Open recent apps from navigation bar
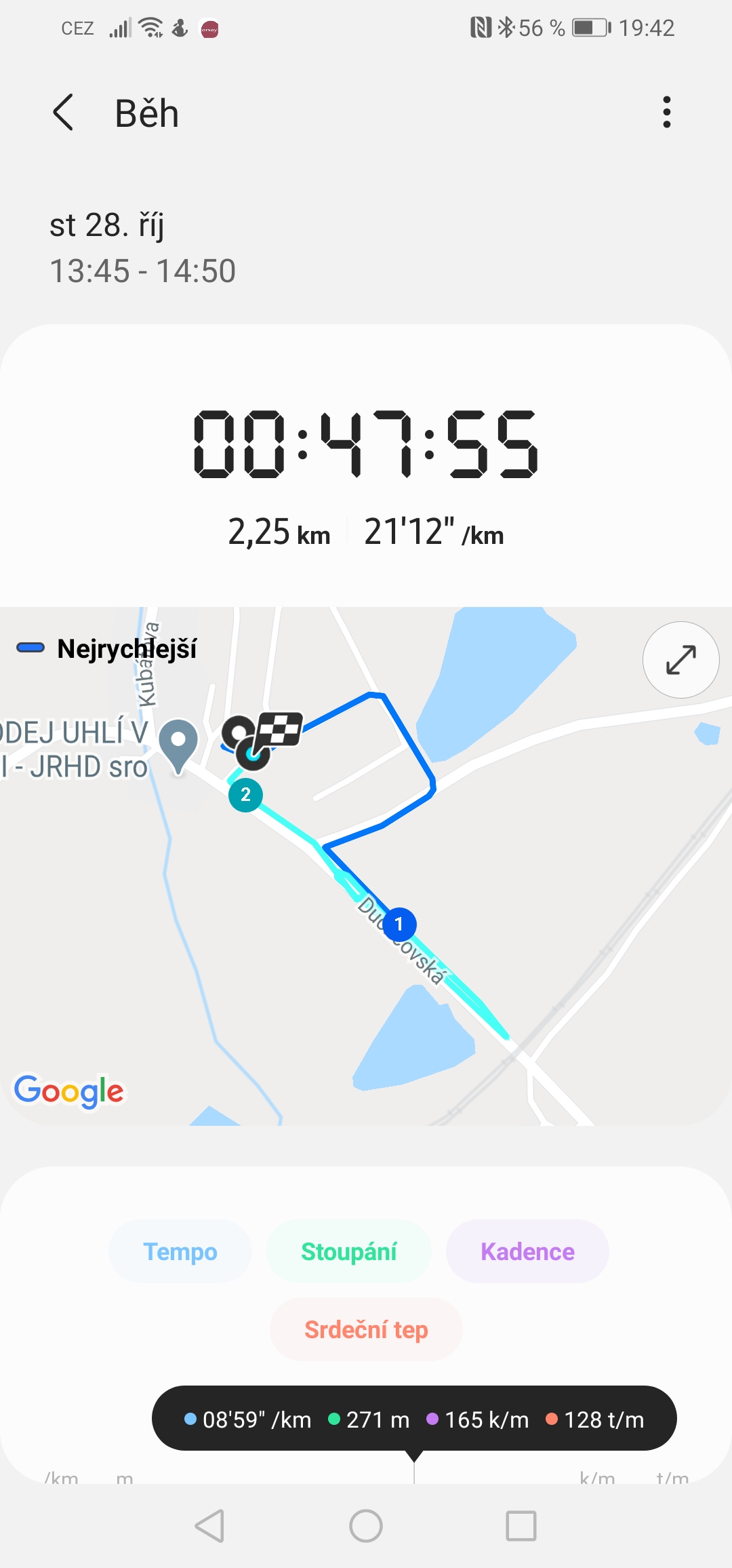Screen dimensions: 732x1568 tap(521, 1526)
